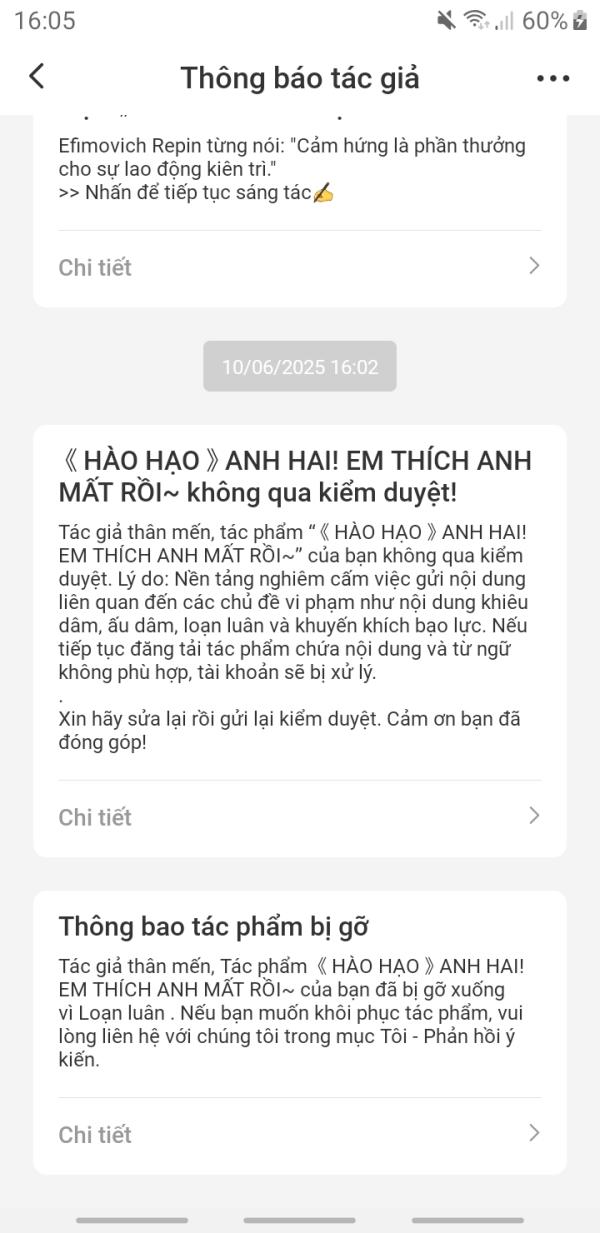Open Chi tiết of the không qua kiểm duyệt notice
The image size is (600, 1233).
coord(300,817)
